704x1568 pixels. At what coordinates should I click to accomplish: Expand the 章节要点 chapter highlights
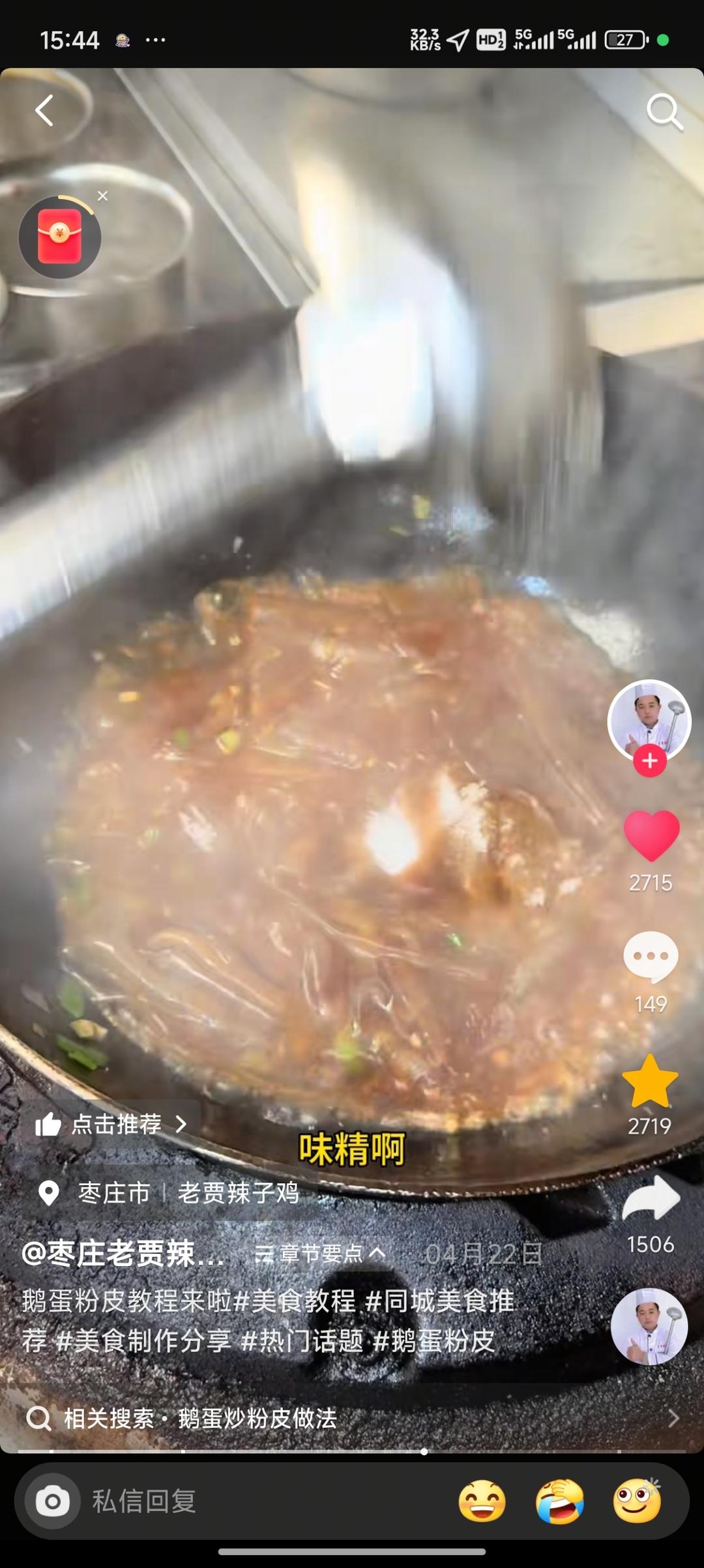coord(319,1253)
